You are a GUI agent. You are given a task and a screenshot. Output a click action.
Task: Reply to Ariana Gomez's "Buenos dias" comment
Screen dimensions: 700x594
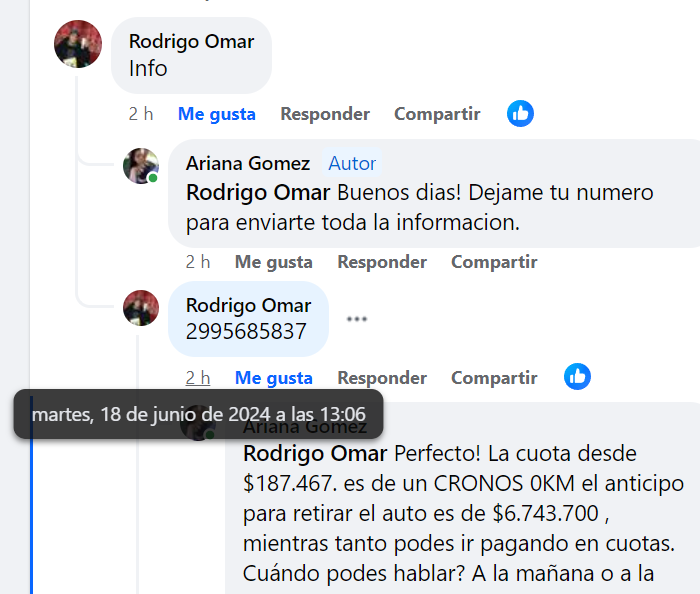(x=381, y=262)
